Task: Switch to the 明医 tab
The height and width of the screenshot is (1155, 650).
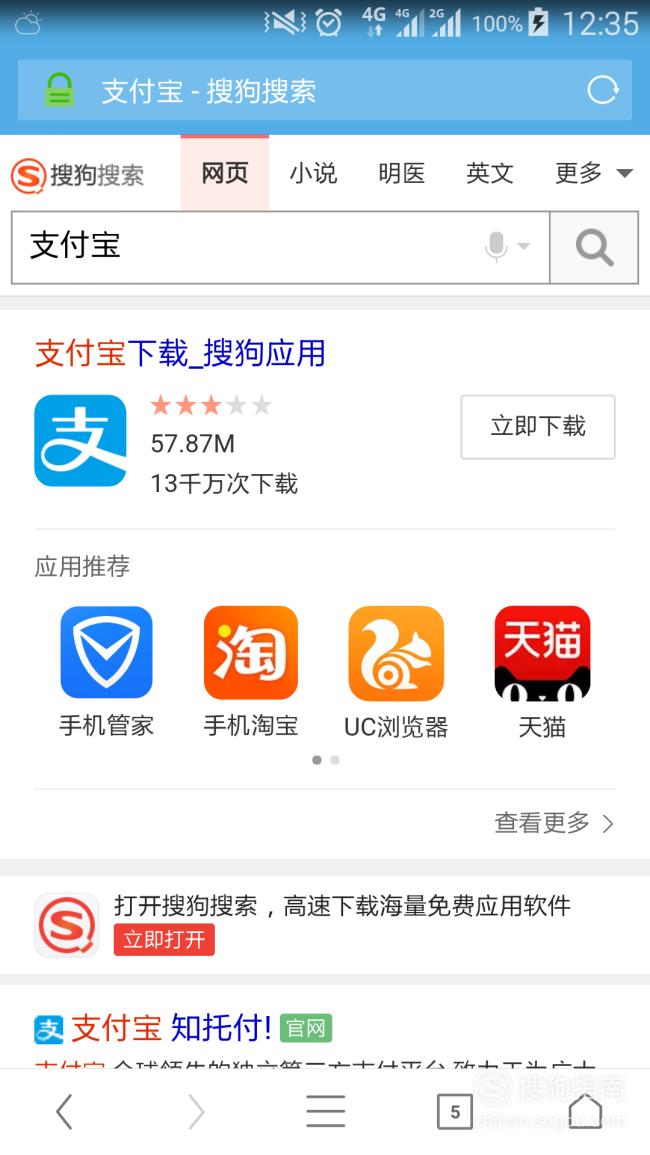Action: click(402, 173)
